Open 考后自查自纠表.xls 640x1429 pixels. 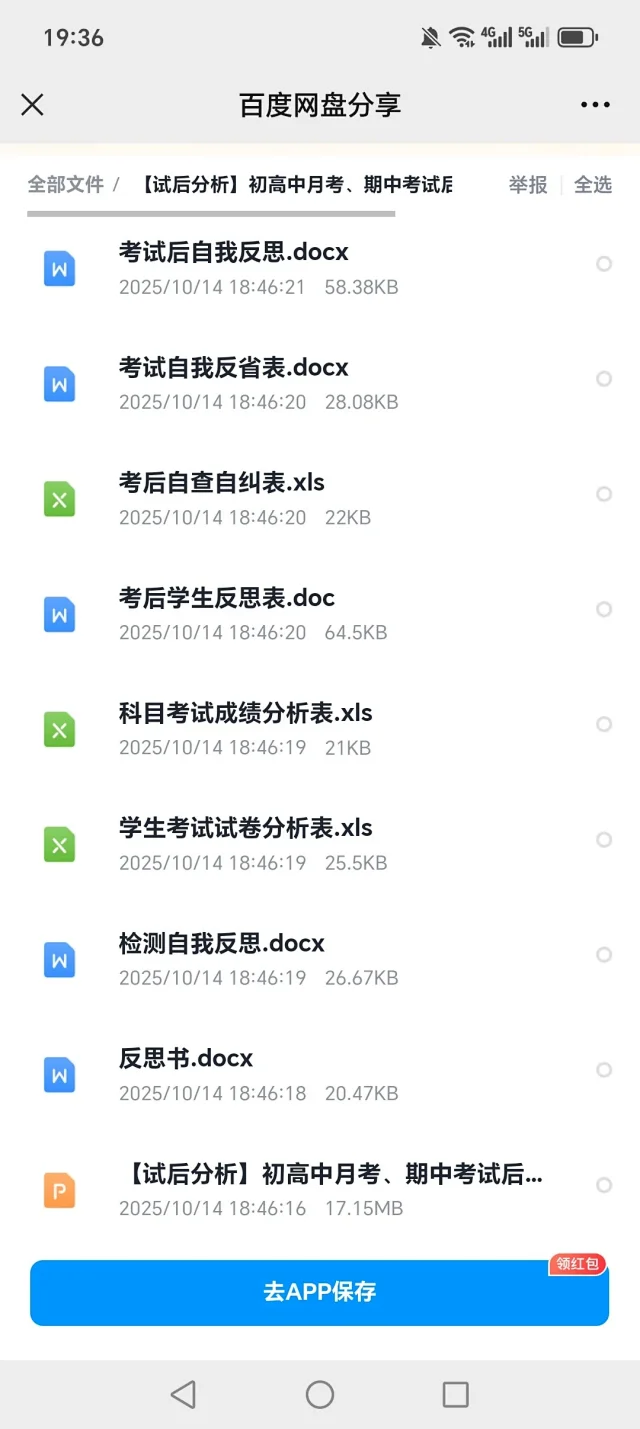pyautogui.click(x=222, y=483)
